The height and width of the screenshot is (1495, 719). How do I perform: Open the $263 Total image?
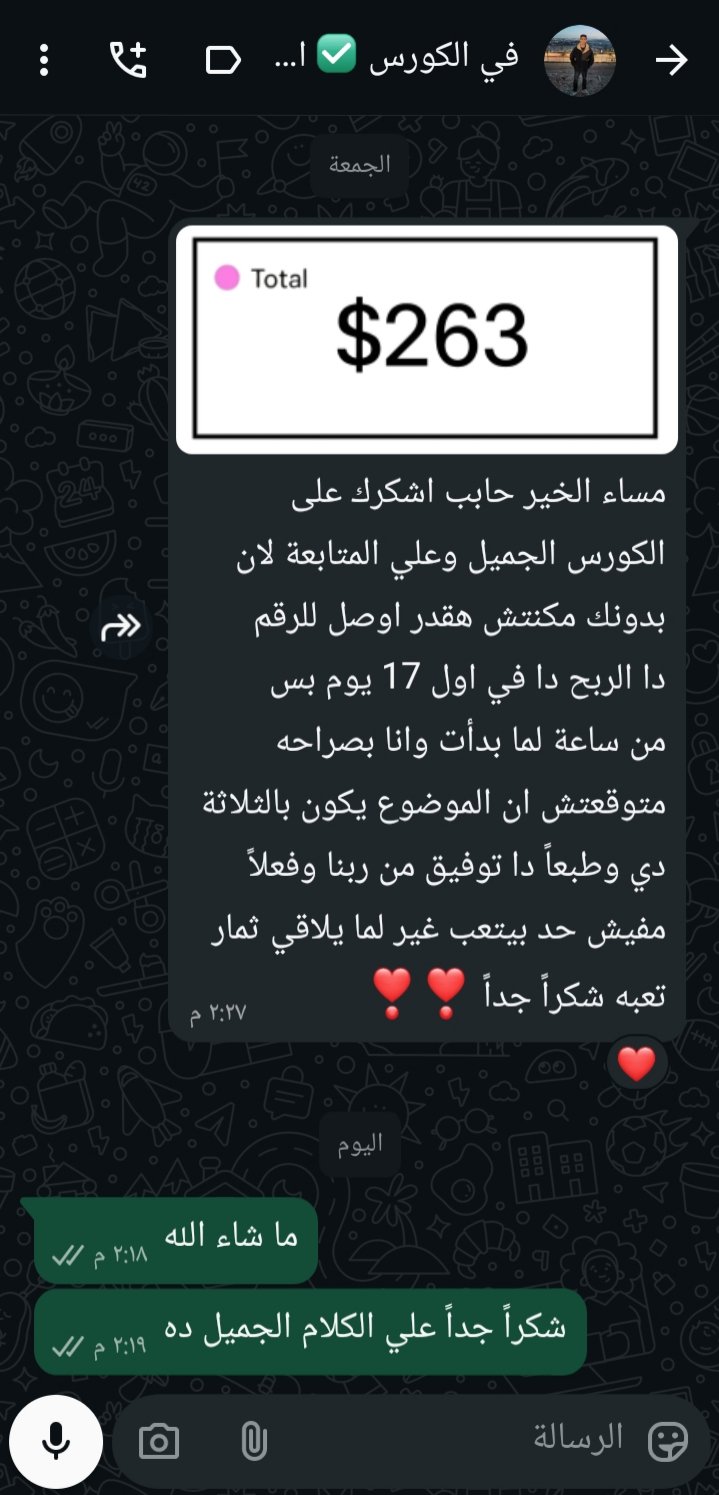click(427, 339)
